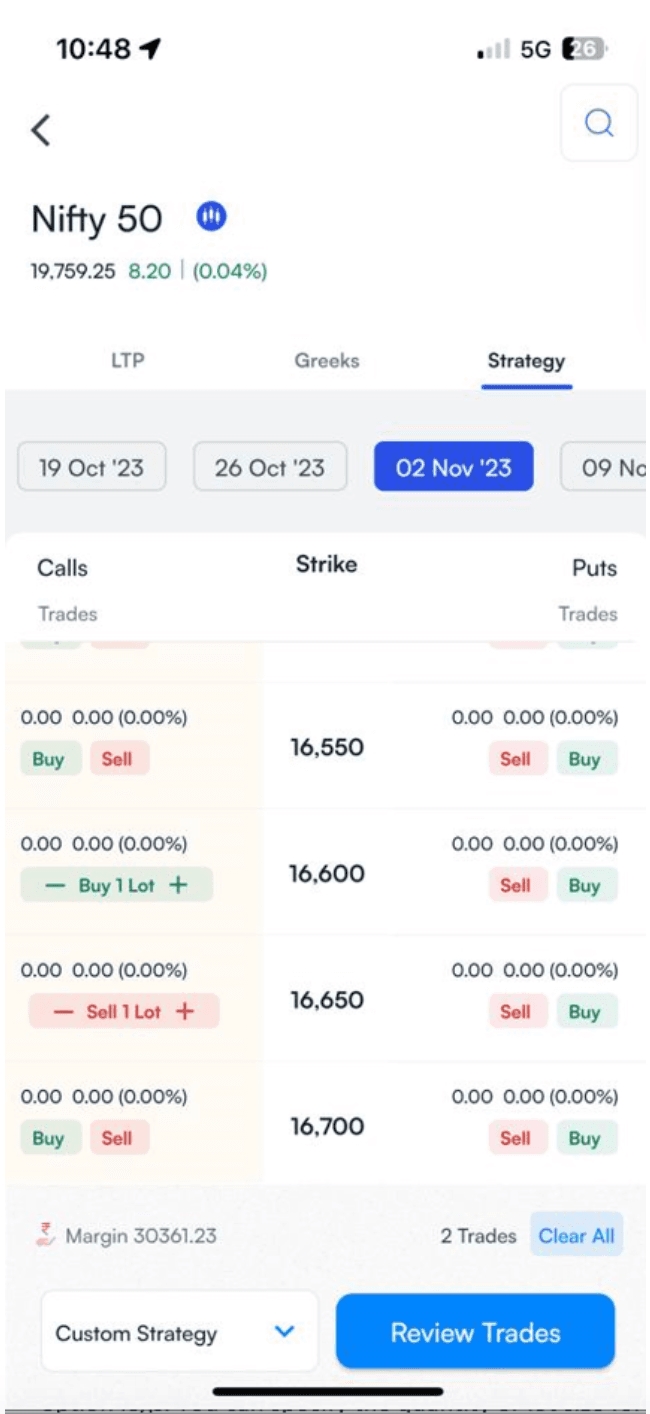Screen dimensions: 650x1414
Task: Increase Sell lots at the 16,650 strike
Action: click(x=185, y=1011)
